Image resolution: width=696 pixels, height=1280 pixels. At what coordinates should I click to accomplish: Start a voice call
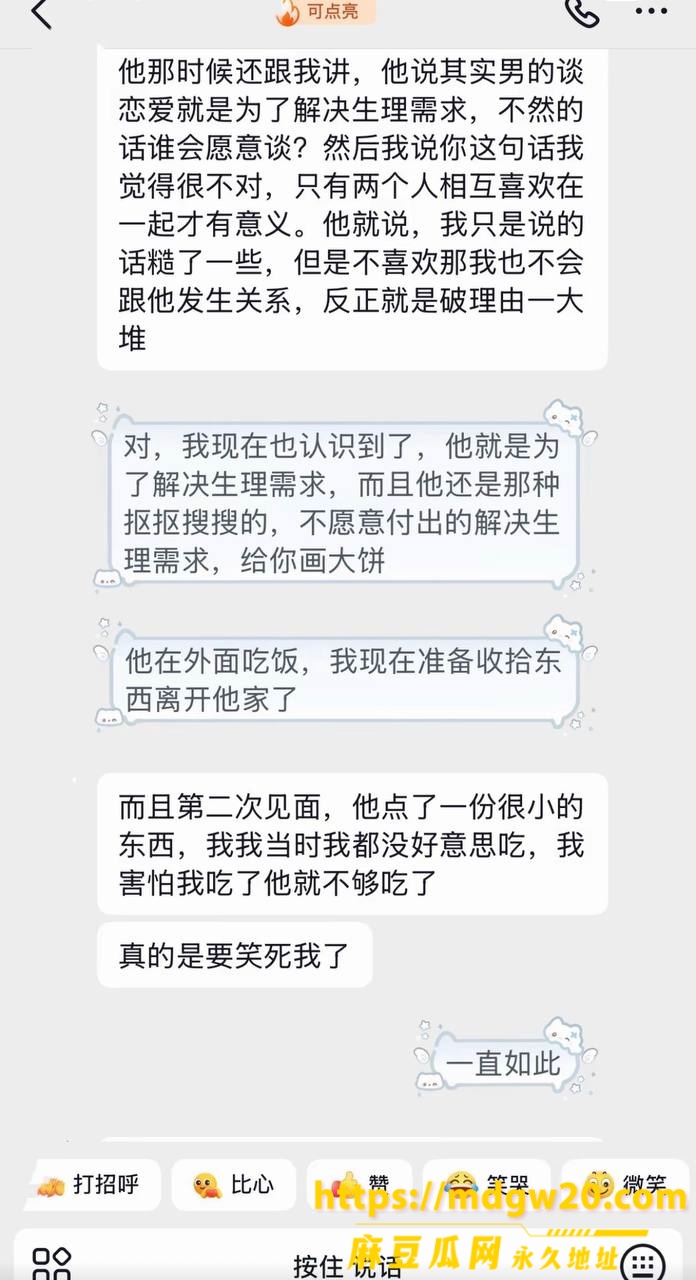pyautogui.click(x=582, y=13)
